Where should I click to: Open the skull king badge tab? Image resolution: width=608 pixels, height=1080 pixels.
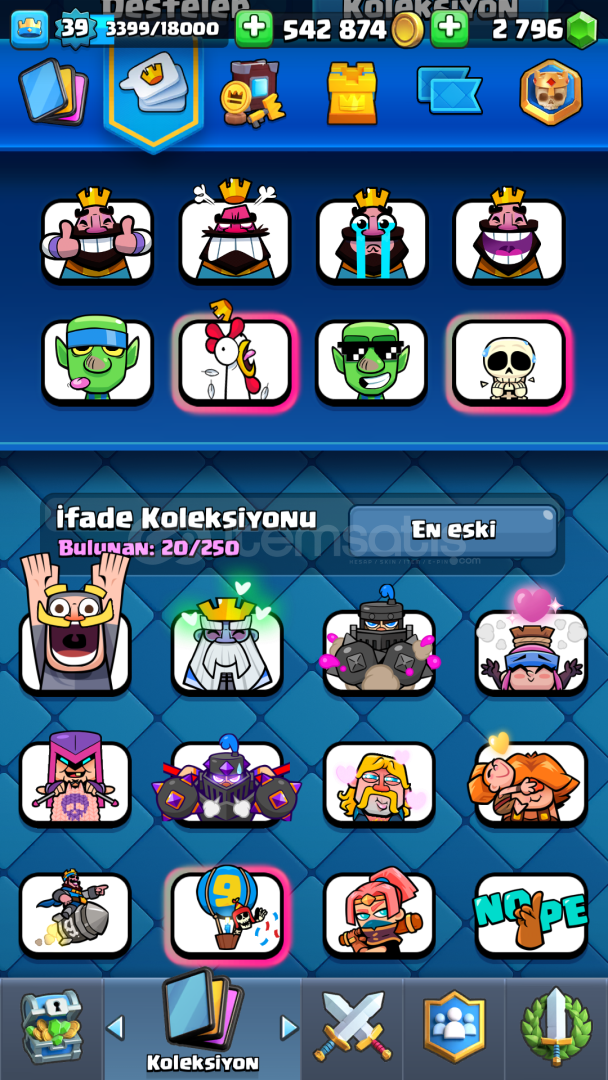tap(551, 92)
